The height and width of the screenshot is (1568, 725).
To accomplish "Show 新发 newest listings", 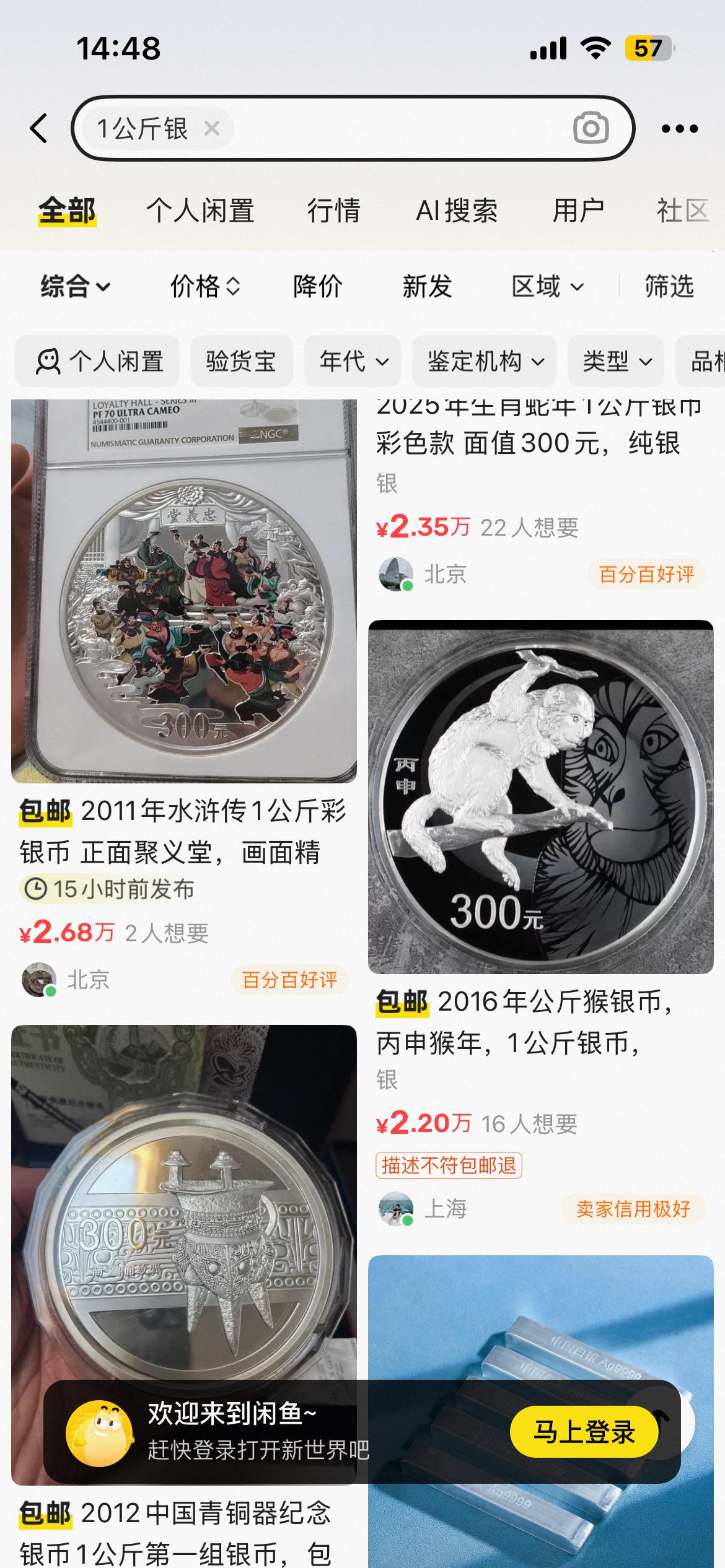I will [x=427, y=287].
